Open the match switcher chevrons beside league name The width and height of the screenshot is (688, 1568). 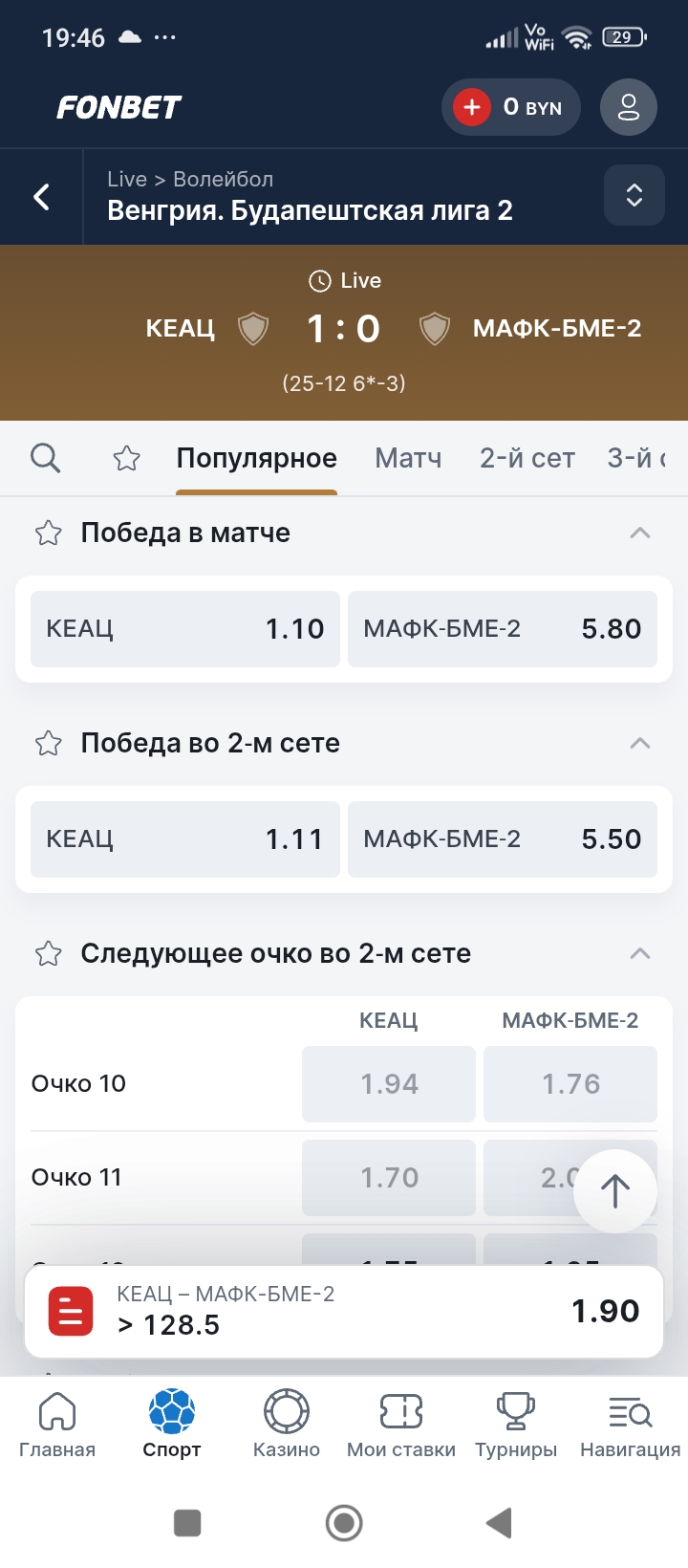[x=634, y=196]
